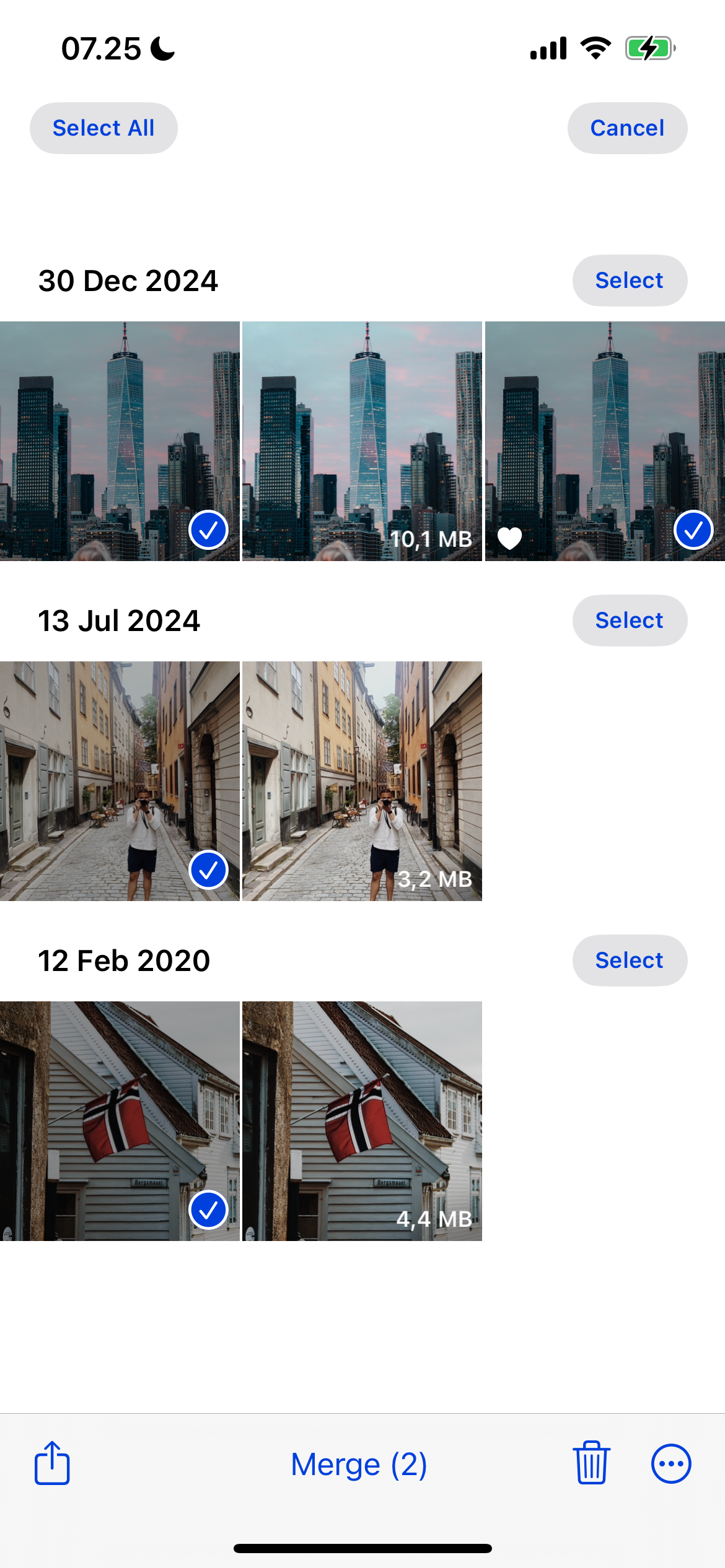Tap Select All at the top
The height and width of the screenshot is (1568, 725).
tap(103, 127)
